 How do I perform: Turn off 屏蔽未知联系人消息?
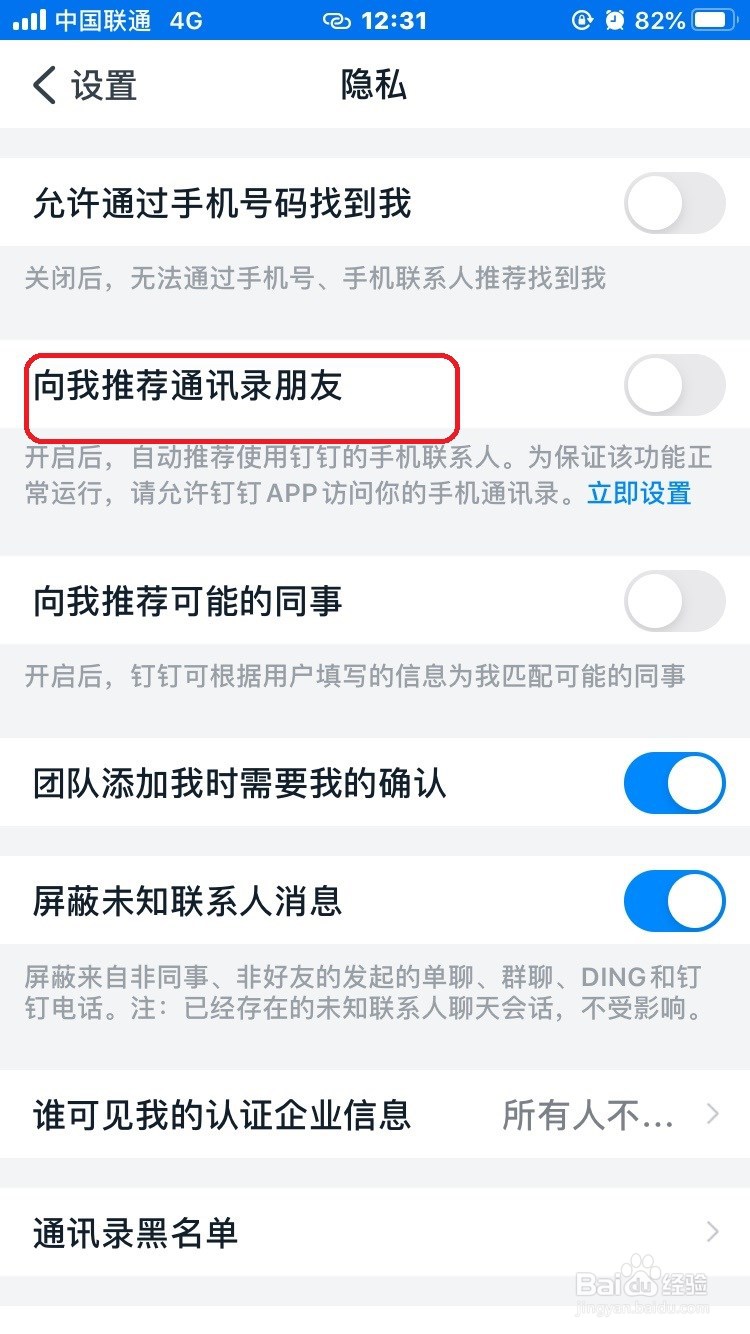674,901
